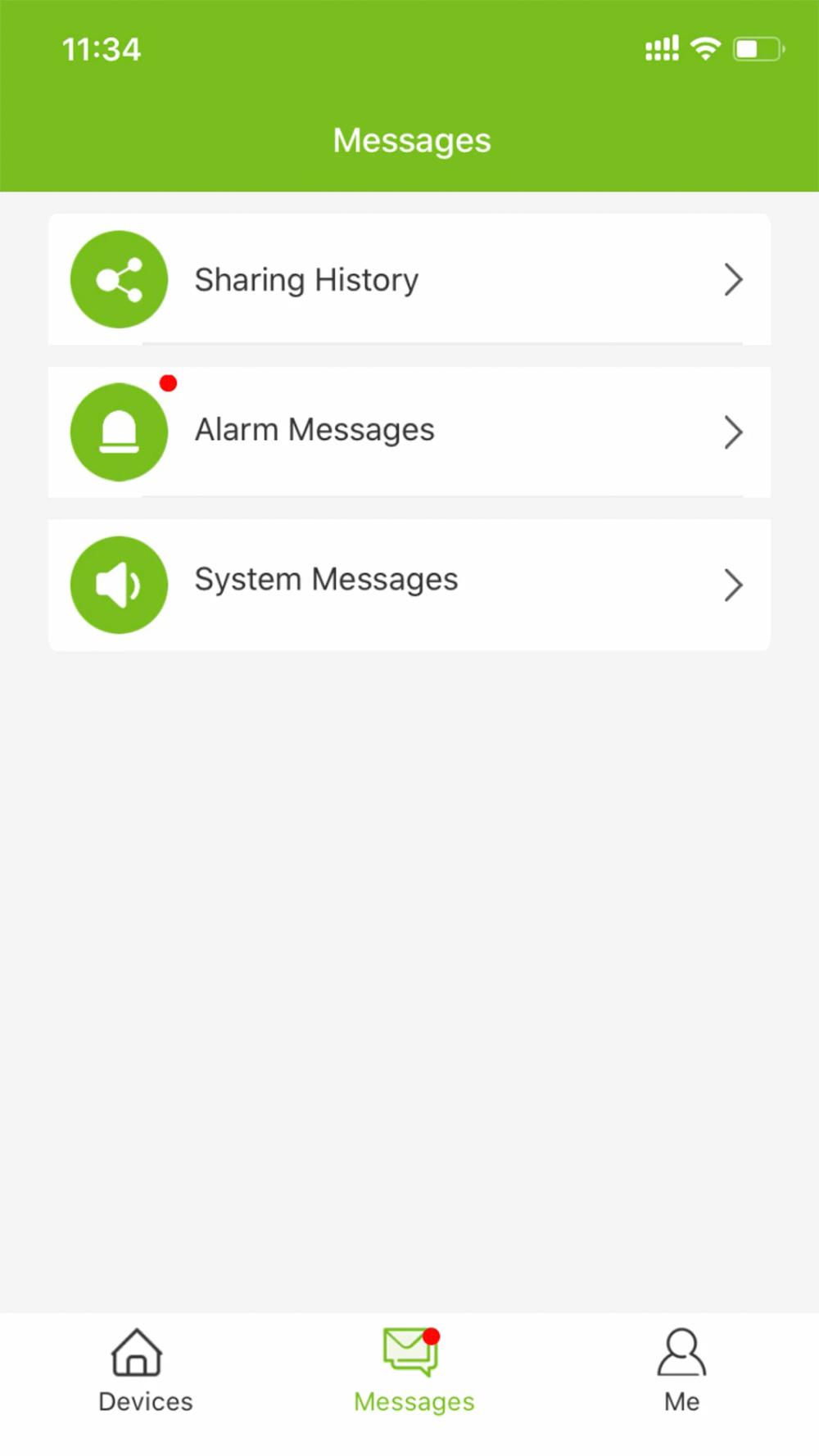The height and width of the screenshot is (1456, 819).
Task: Click the System Messages speaker icon
Action: click(119, 583)
